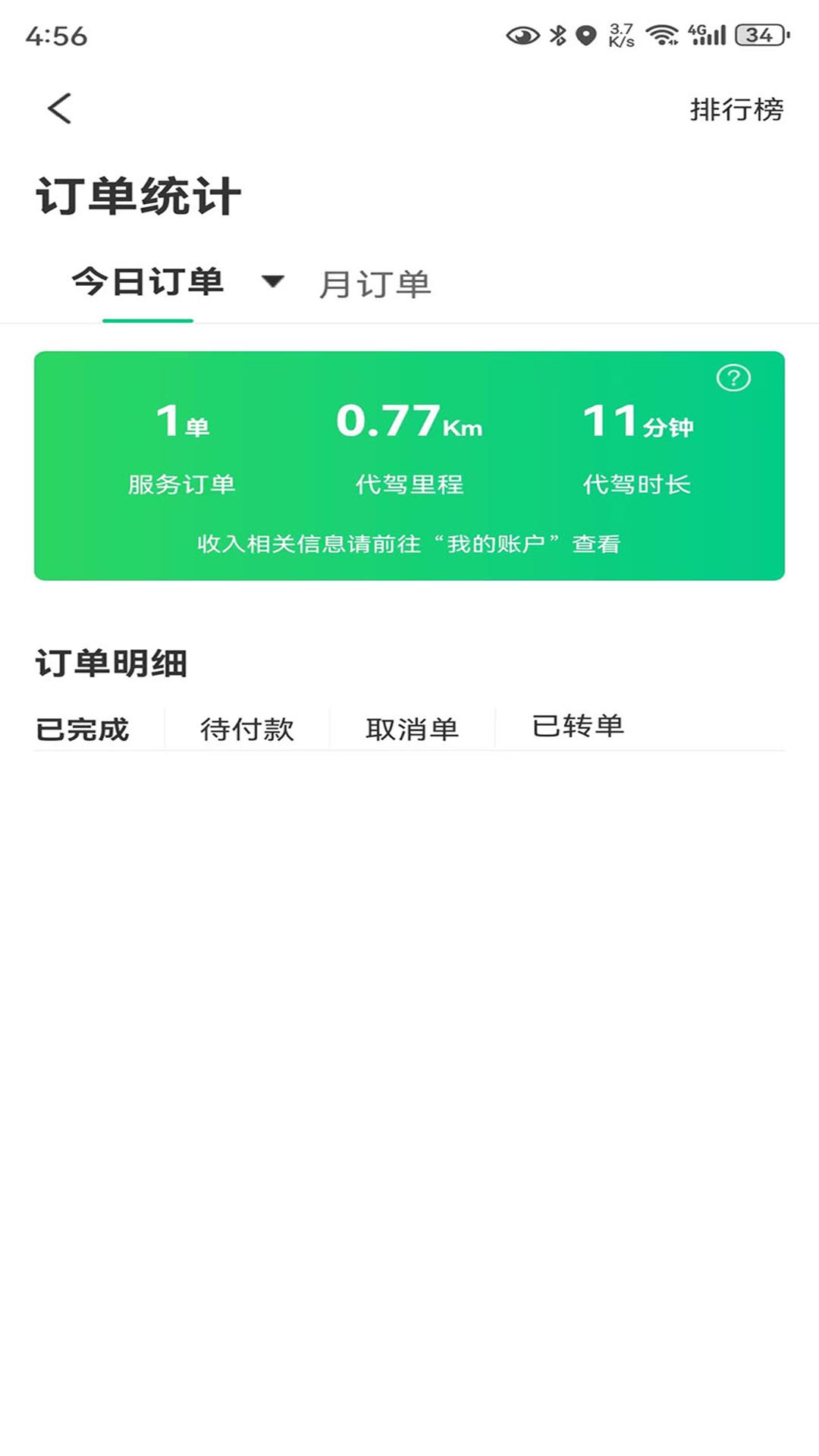Select the 今日订单 tab
Screen dimensions: 819x1456
coord(146,281)
